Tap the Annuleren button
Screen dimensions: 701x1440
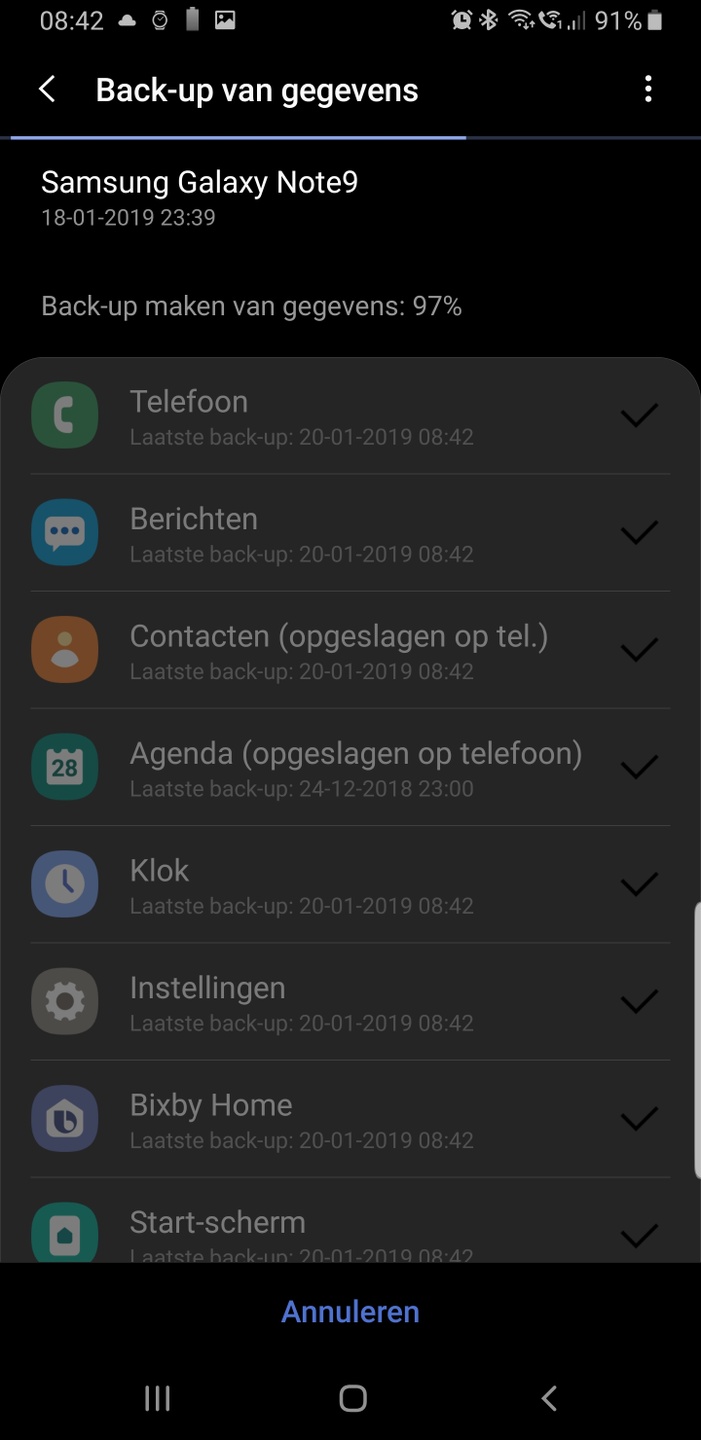click(350, 1311)
